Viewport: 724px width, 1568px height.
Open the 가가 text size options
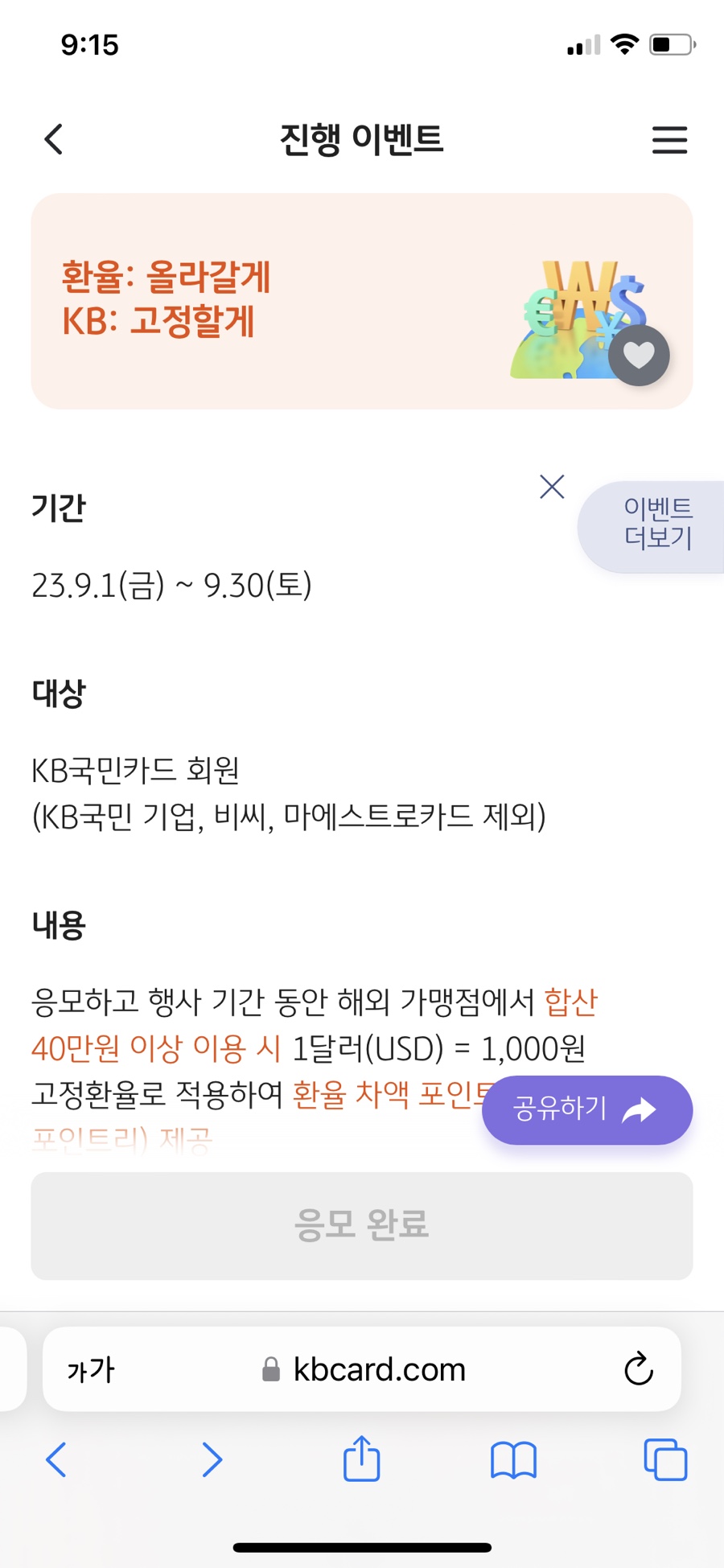click(91, 1369)
